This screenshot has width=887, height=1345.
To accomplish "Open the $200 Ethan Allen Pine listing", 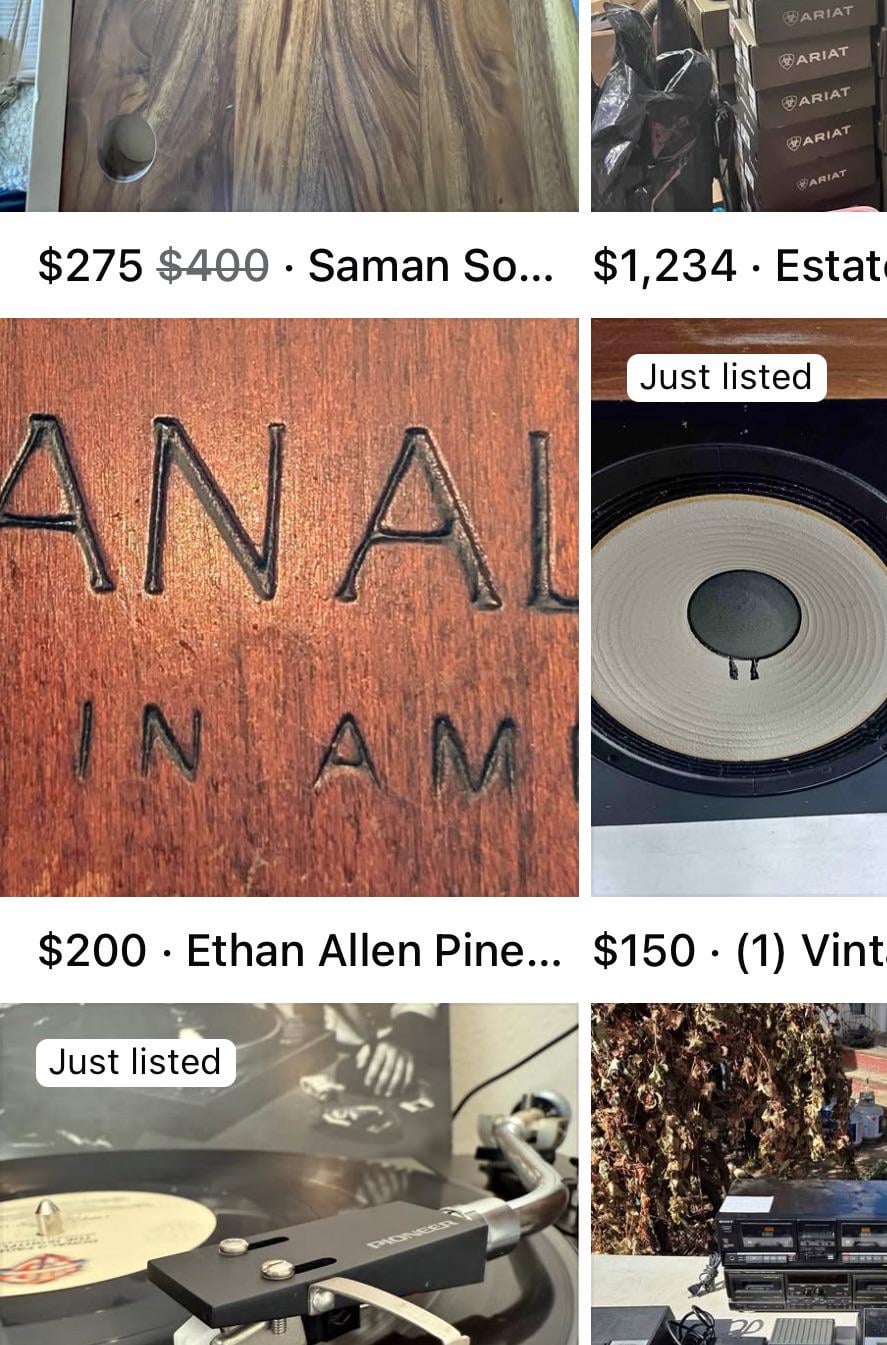I will [289, 607].
